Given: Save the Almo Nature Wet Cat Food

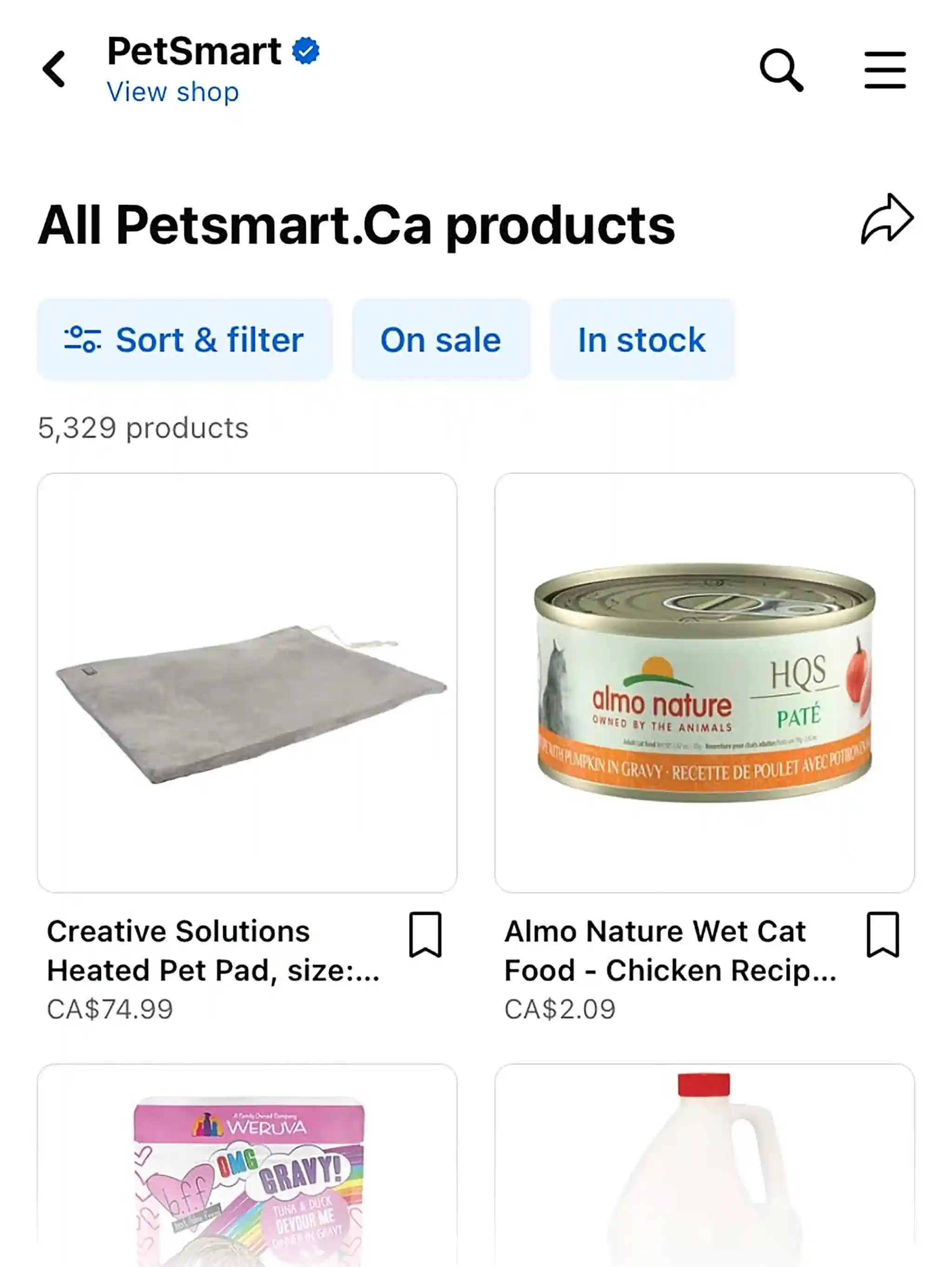Looking at the screenshot, I should click(x=883, y=935).
